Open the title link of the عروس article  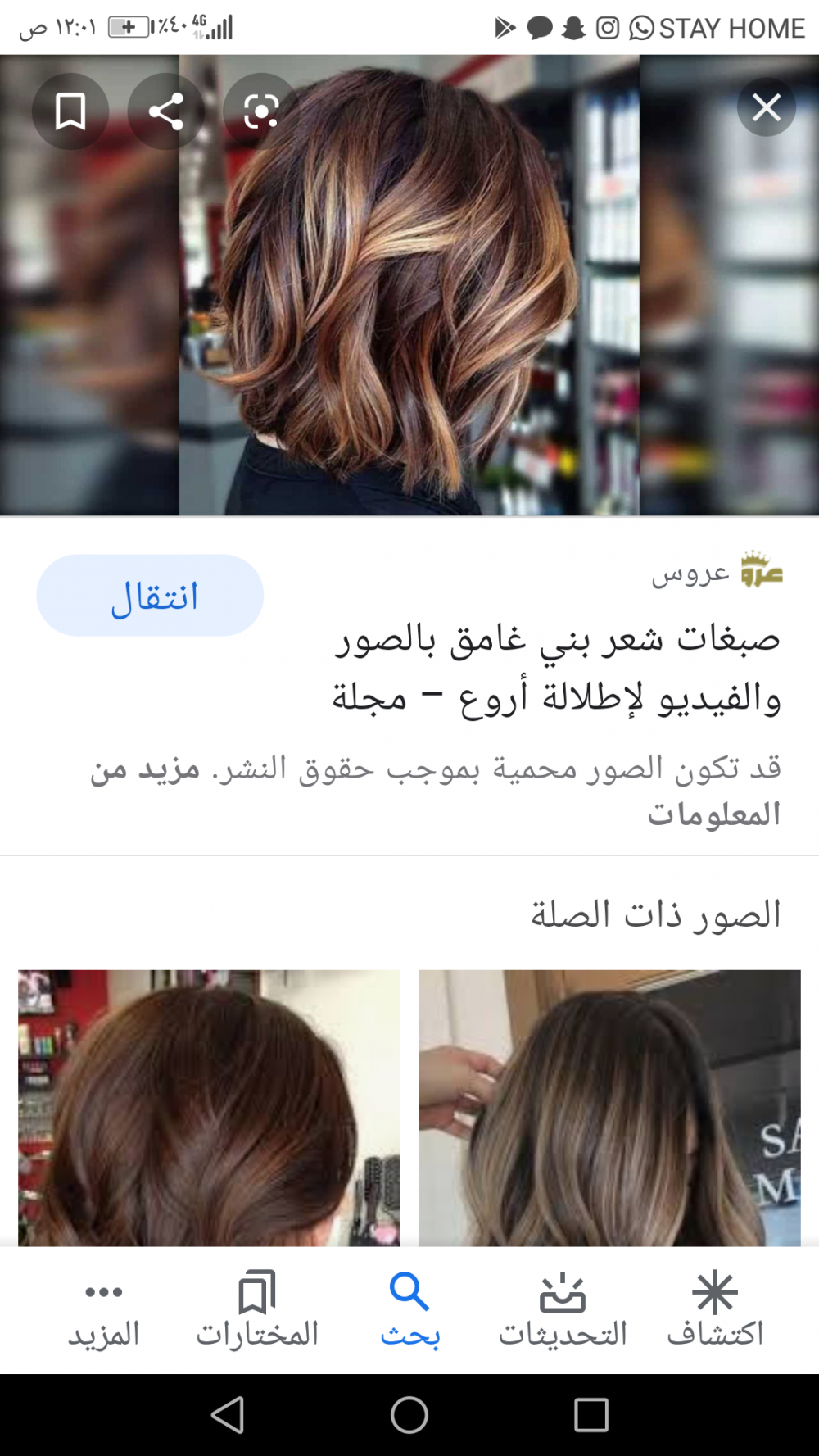tap(557, 668)
